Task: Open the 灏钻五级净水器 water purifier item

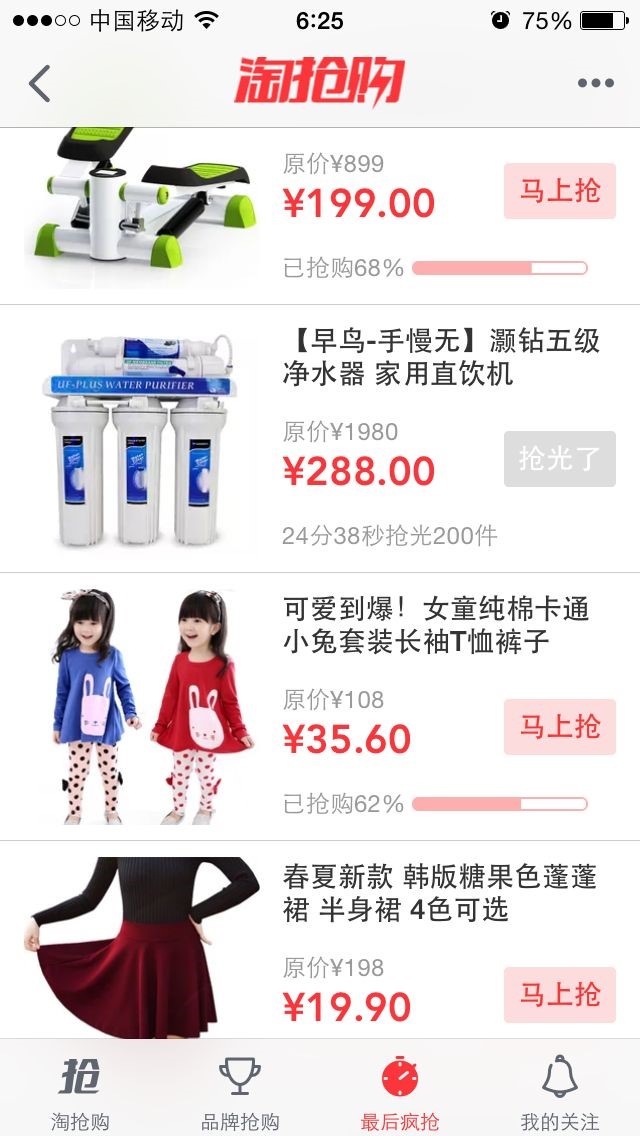Action: (x=441, y=357)
